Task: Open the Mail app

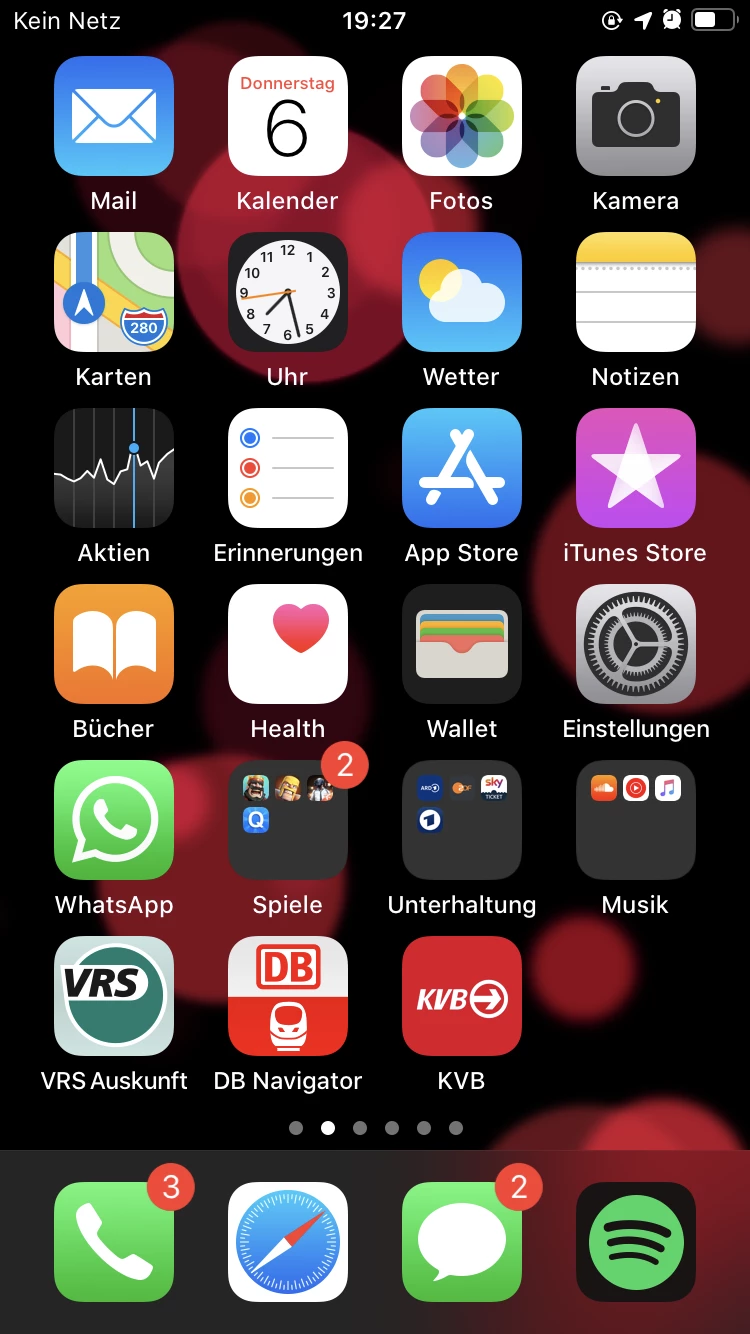Action: point(114,116)
